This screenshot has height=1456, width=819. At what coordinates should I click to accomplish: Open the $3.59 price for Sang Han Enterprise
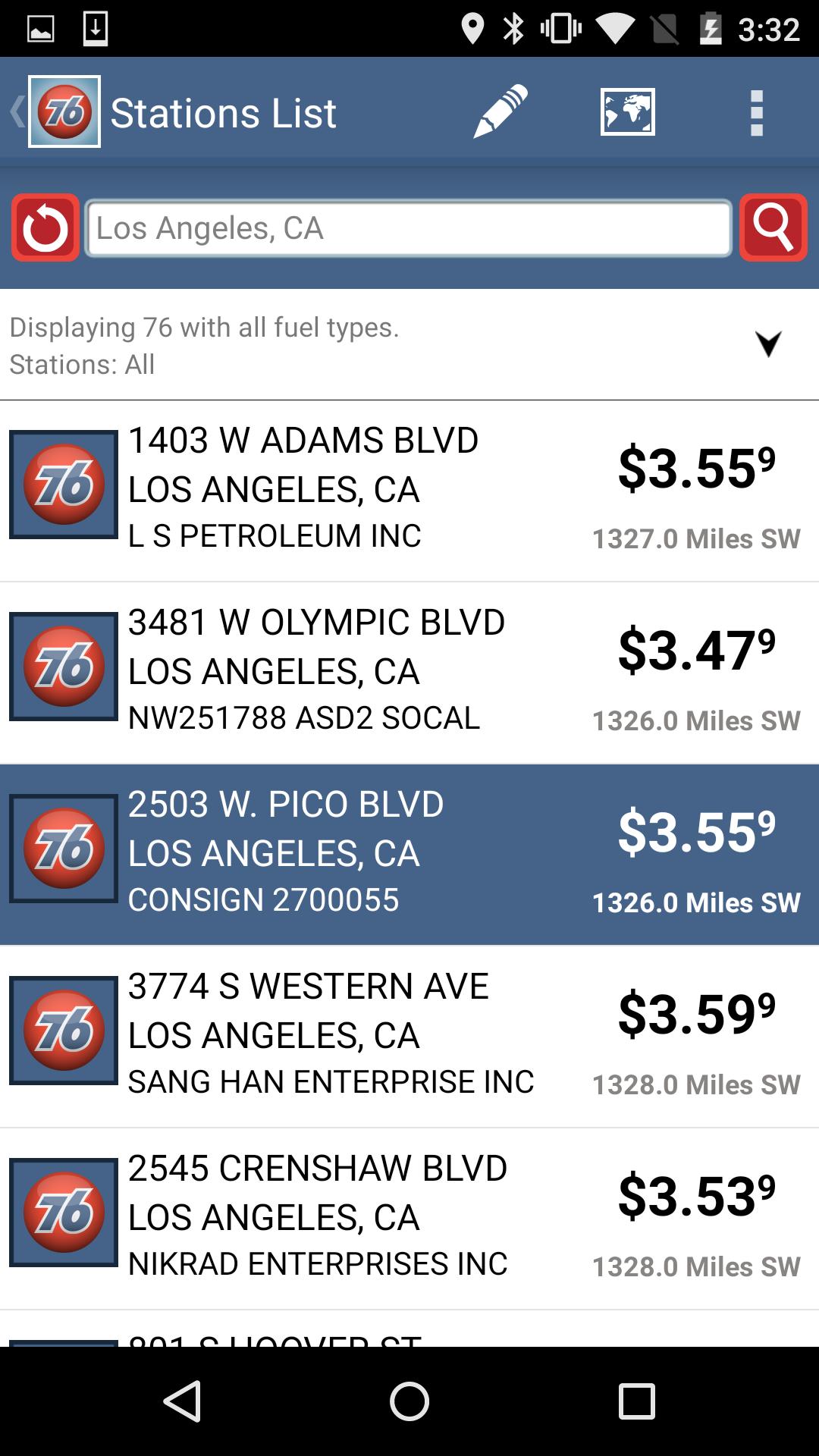click(694, 1012)
